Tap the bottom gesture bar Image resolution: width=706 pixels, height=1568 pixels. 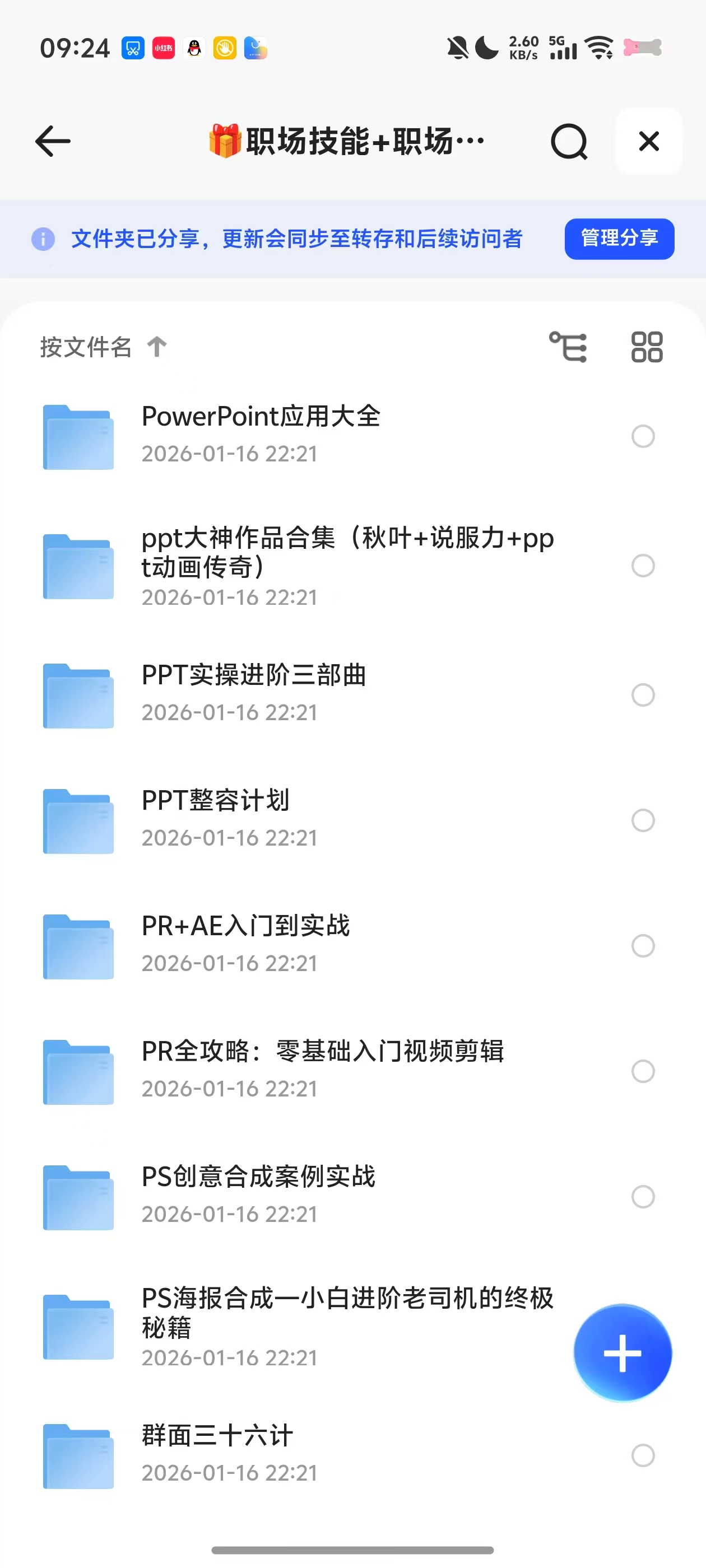pos(352,1549)
